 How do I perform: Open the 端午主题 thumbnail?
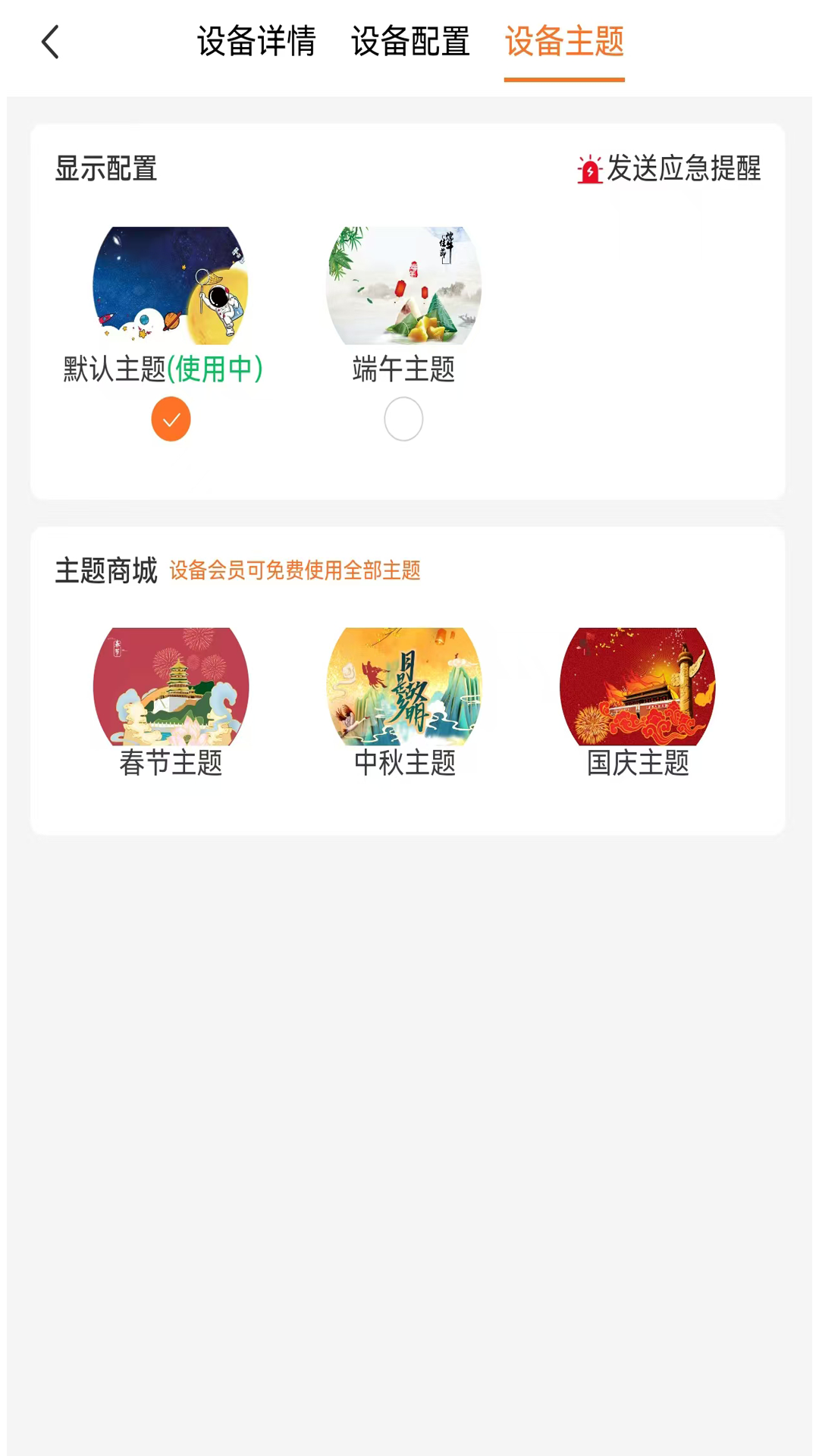pos(403,286)
